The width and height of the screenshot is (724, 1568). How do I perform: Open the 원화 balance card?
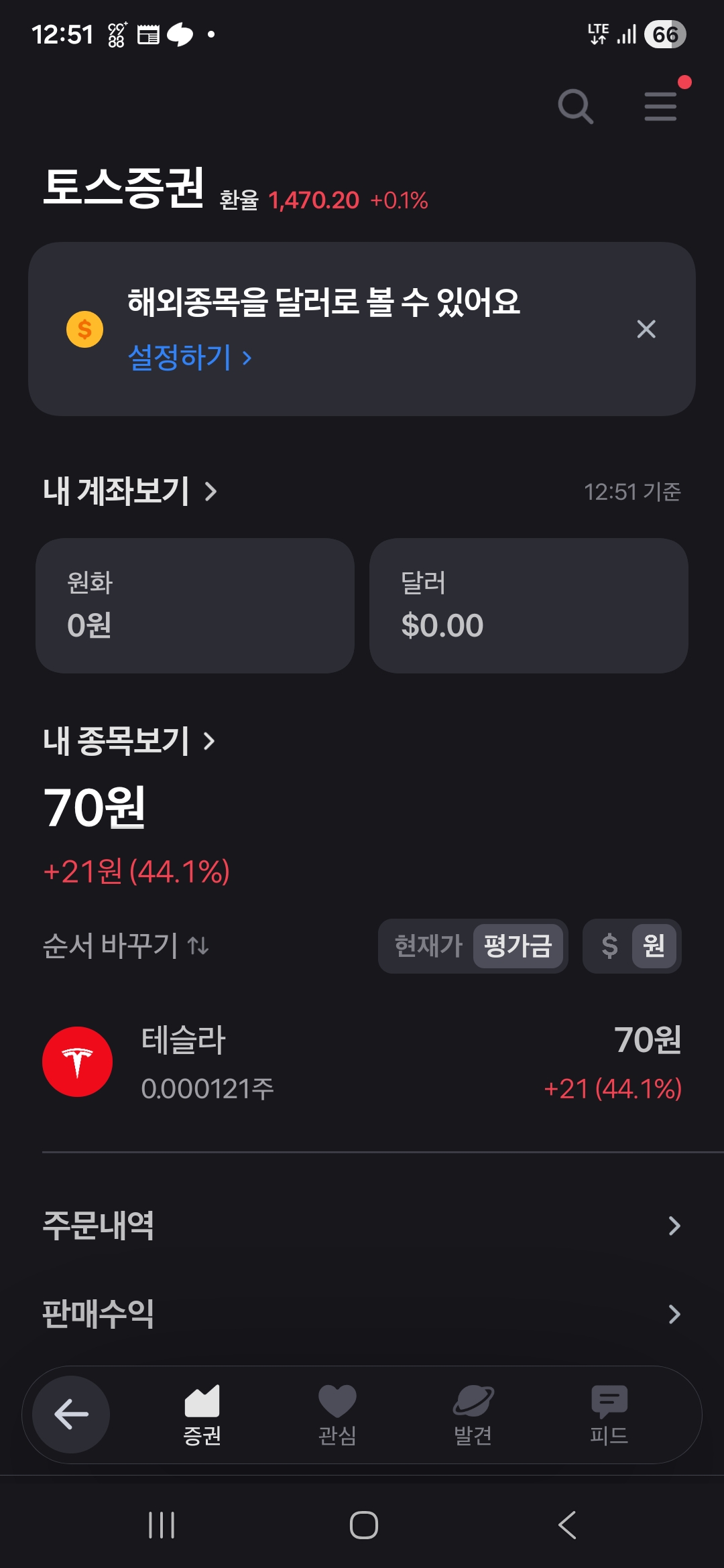pos(195,605)
